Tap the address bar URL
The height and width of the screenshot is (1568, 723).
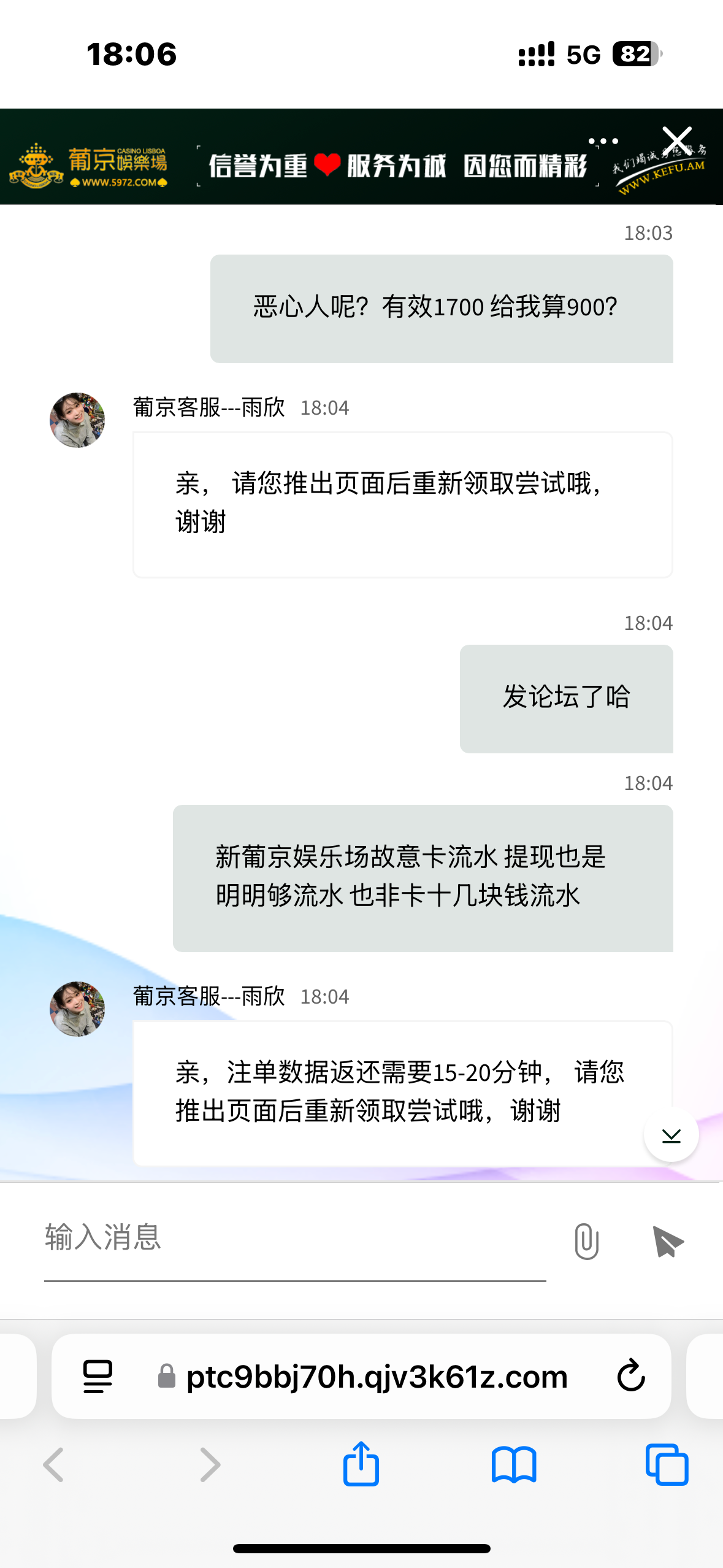pos(377,1376)
